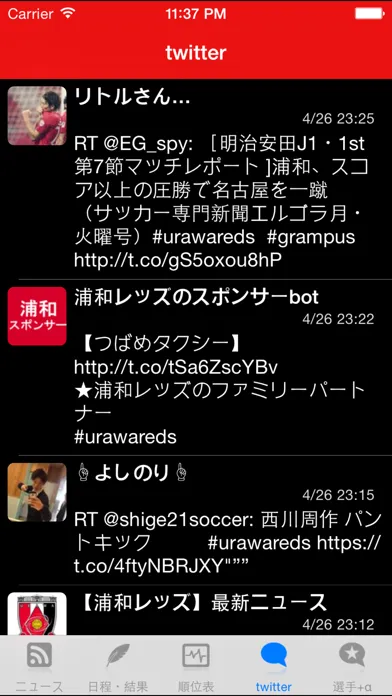Viewport: 392px width, 696px height.
Task: Open the 浦和レッズのスポンサーbot tweet
Action: (x=196, y=368)
